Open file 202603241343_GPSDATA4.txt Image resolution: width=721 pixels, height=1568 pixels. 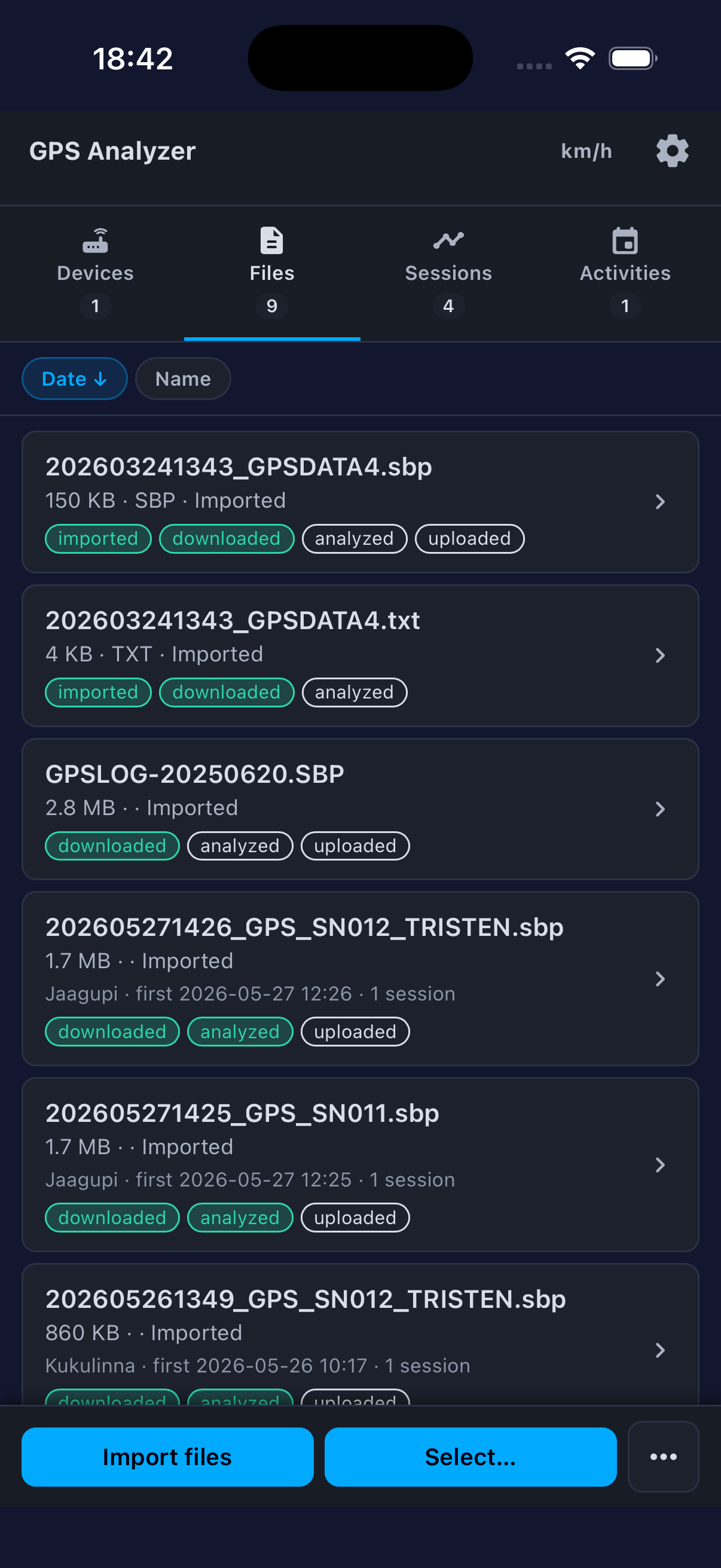360,655
